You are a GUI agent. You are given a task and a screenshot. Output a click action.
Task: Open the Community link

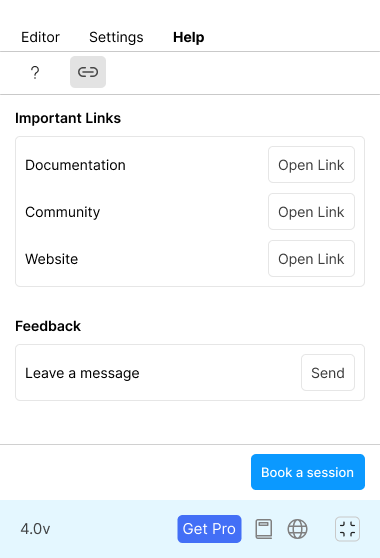(x=311, y=212)
